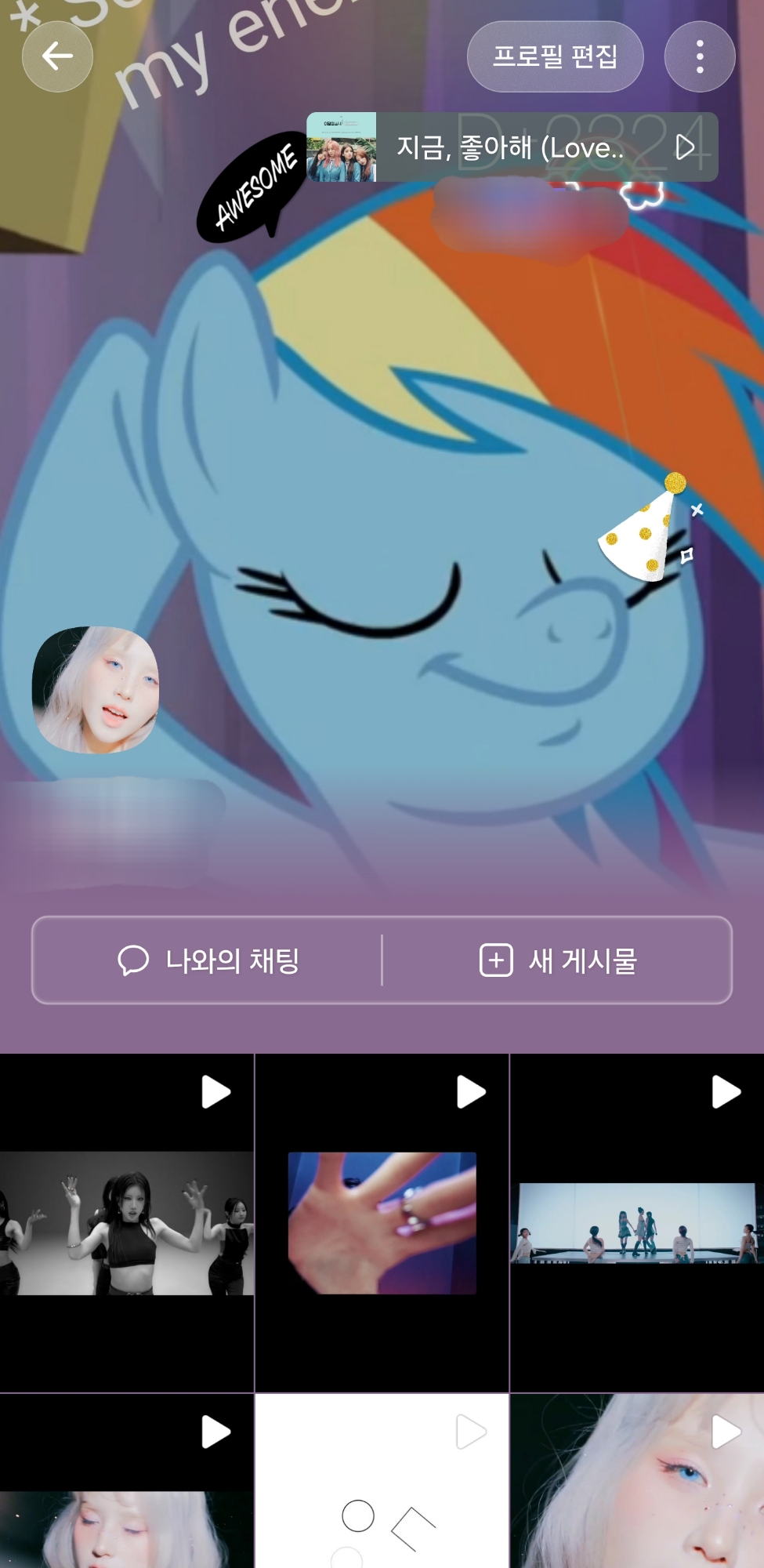Tap the 프로필 편집 button

pyautogui.click(x=555, y=56)
